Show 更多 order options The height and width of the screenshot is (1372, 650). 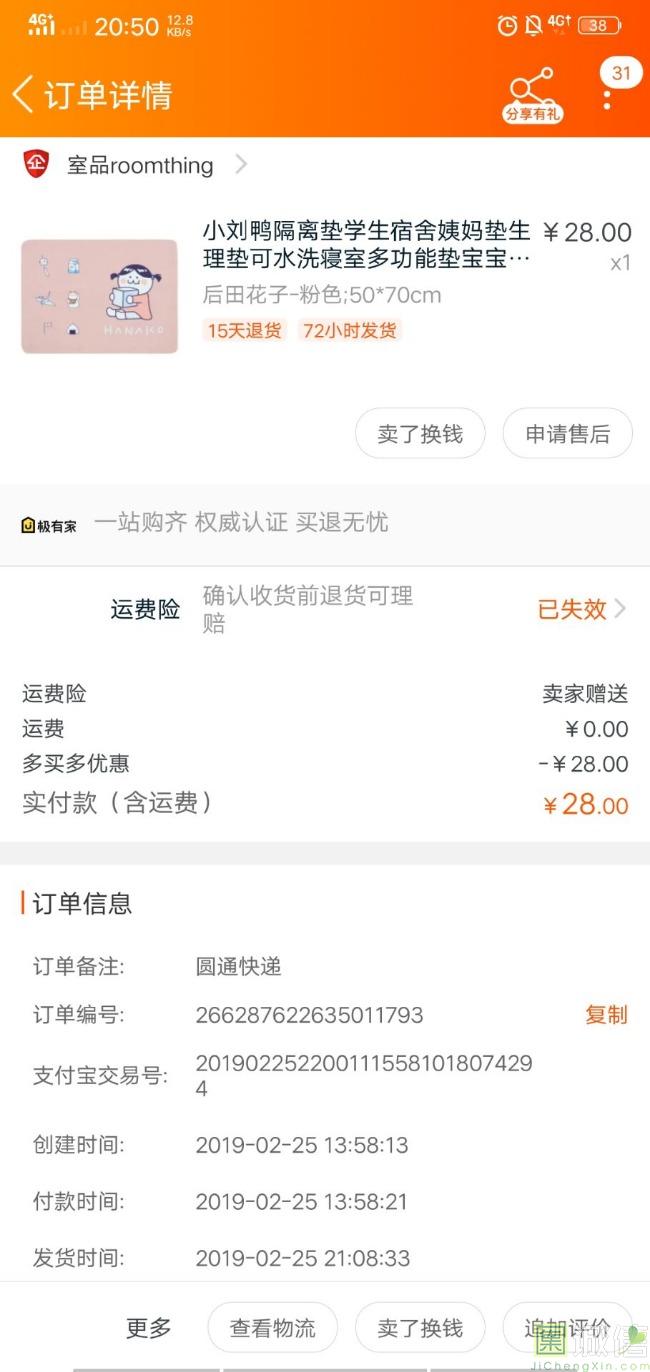click(149, 1328)
